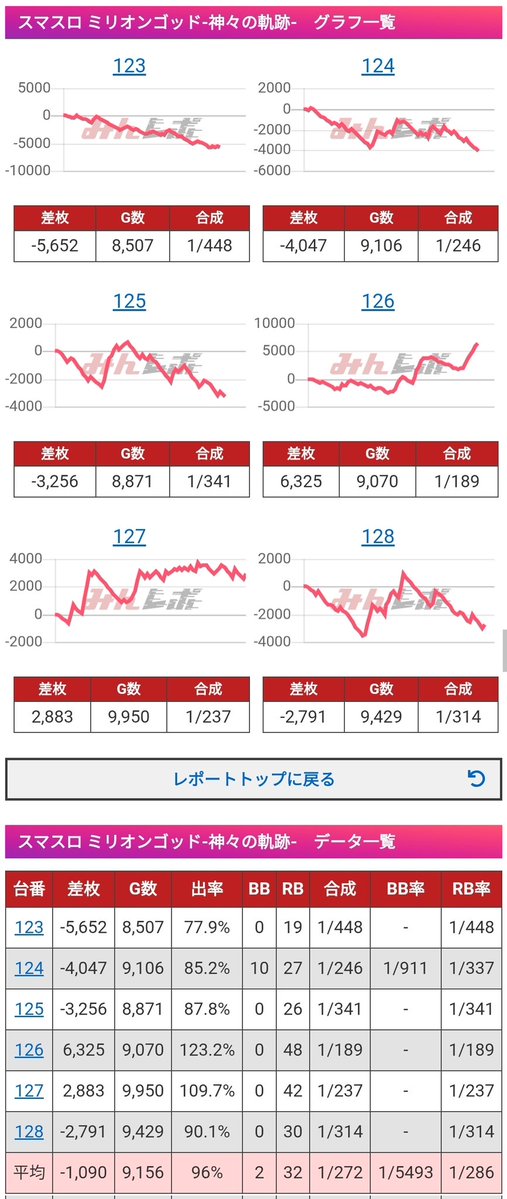Select 125 in the data table

(x=29, y=1009)
